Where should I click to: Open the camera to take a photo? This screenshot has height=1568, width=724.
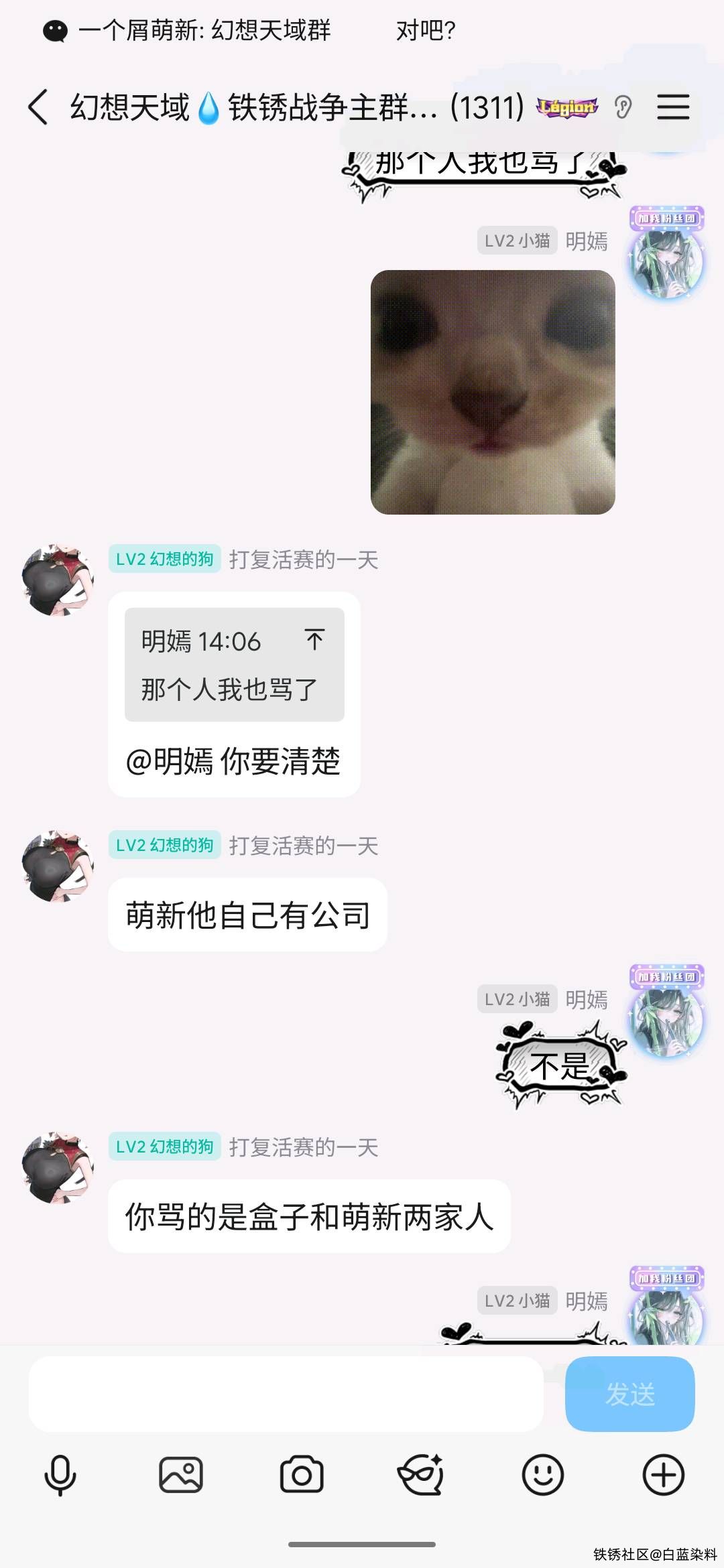pos(302,1476)
